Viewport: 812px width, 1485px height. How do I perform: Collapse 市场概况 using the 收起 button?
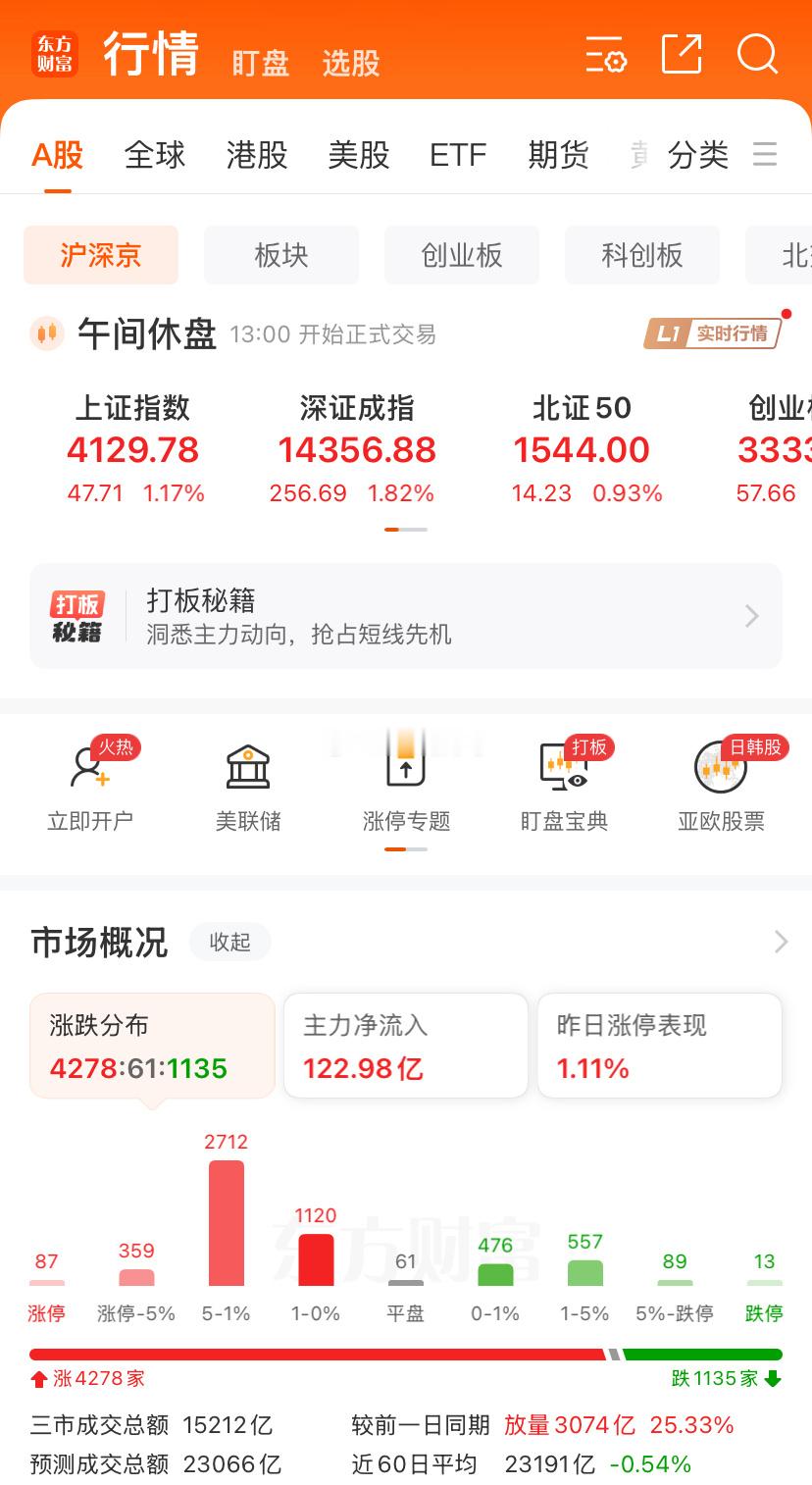pyautogui.click(x=229, y=941)
